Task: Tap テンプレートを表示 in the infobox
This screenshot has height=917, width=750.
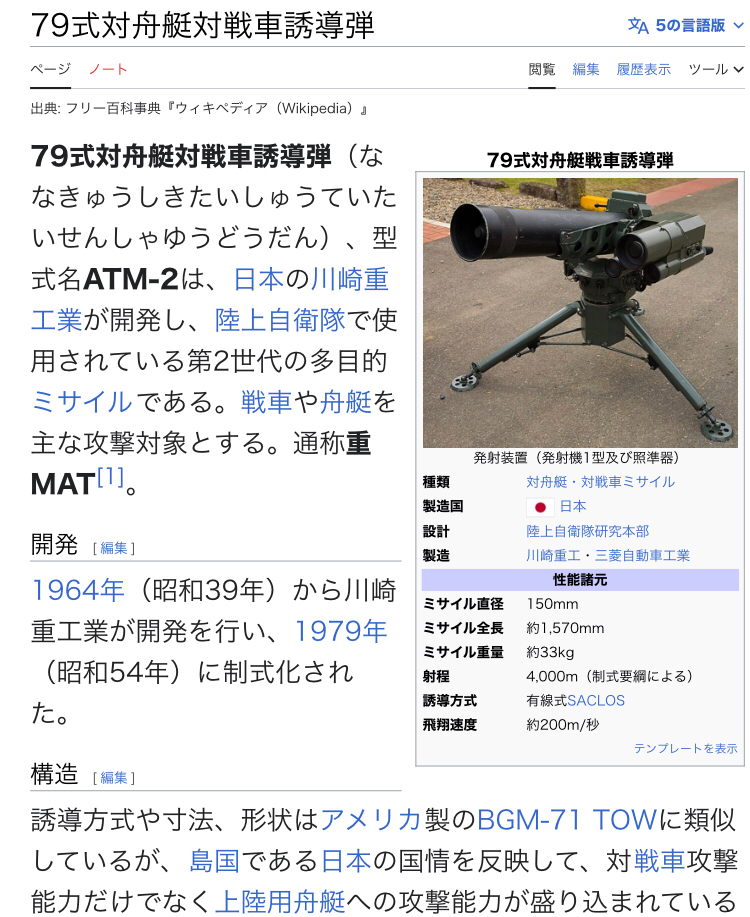Action: (x=685, y=748)
